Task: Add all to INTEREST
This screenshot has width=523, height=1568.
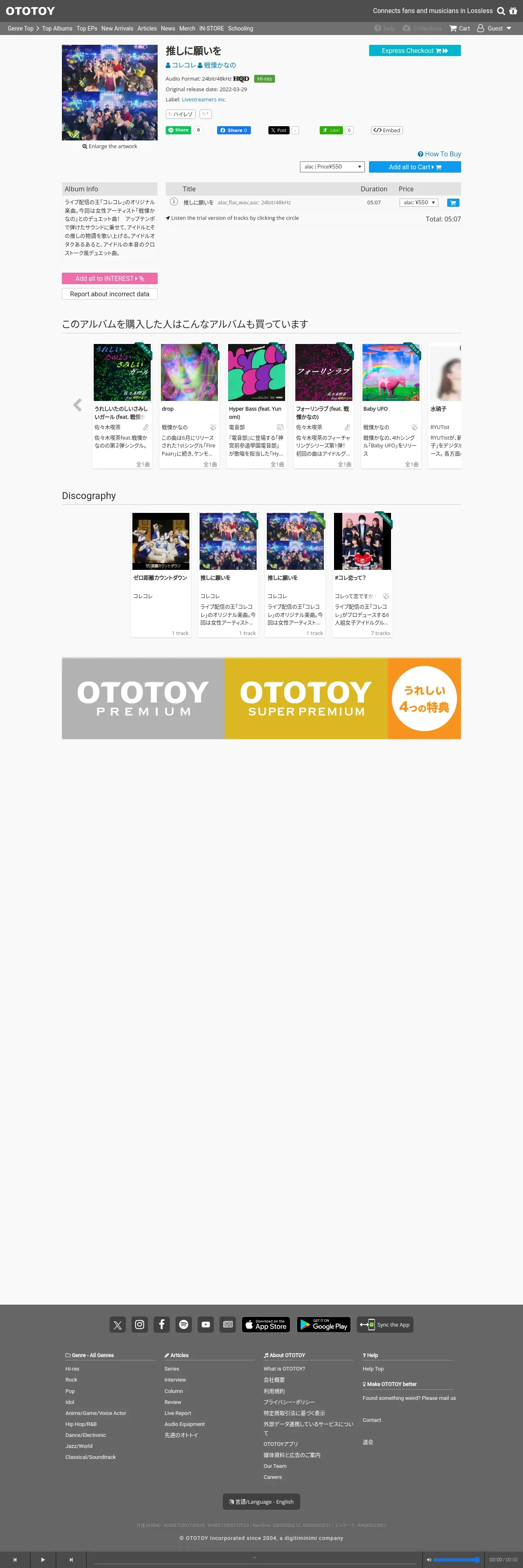Action: (x=110, y=278)
